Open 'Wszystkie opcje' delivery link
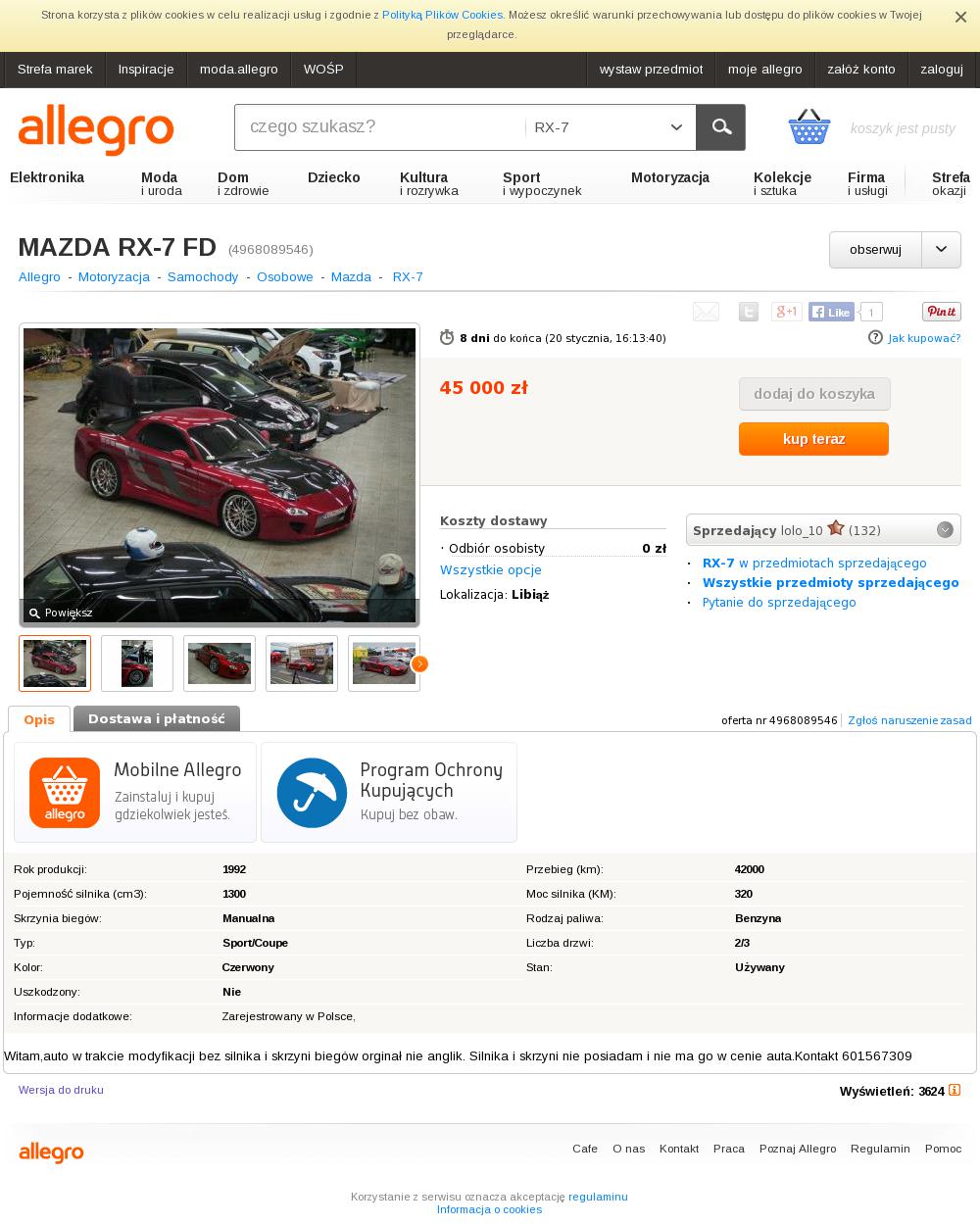This screenshot has width=980, height=1226. [x=491, y=570]
